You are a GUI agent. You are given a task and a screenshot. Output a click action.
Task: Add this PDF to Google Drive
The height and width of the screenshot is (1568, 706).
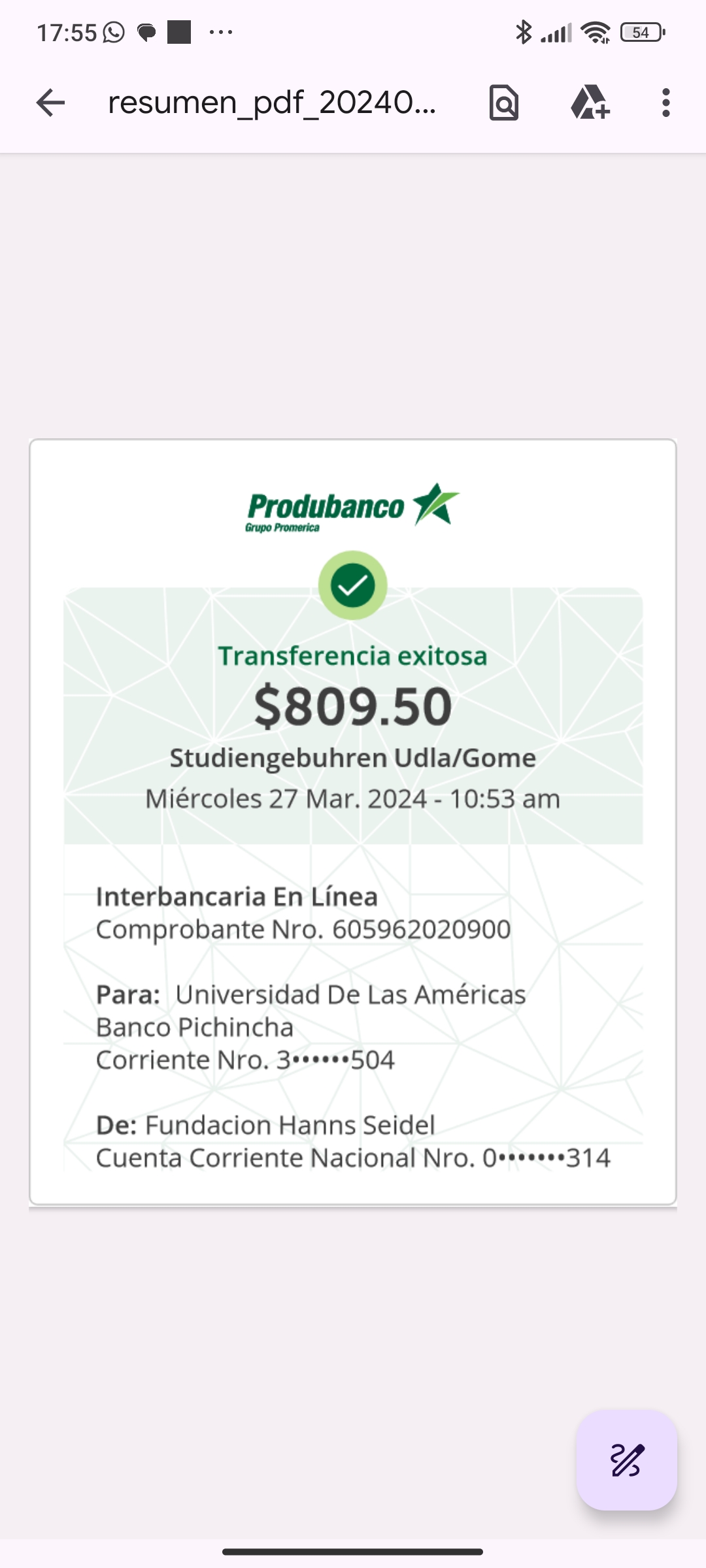pos(590,103)
